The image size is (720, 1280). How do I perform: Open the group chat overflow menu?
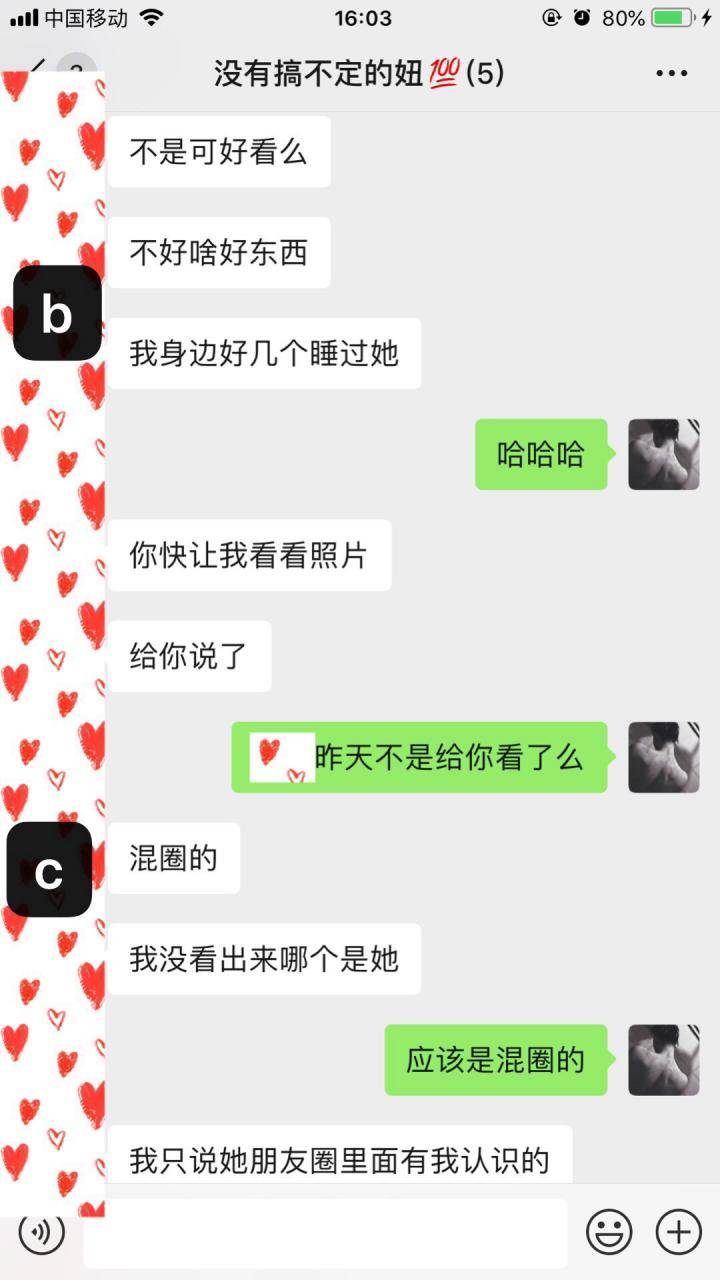click(x=671, y=73)
